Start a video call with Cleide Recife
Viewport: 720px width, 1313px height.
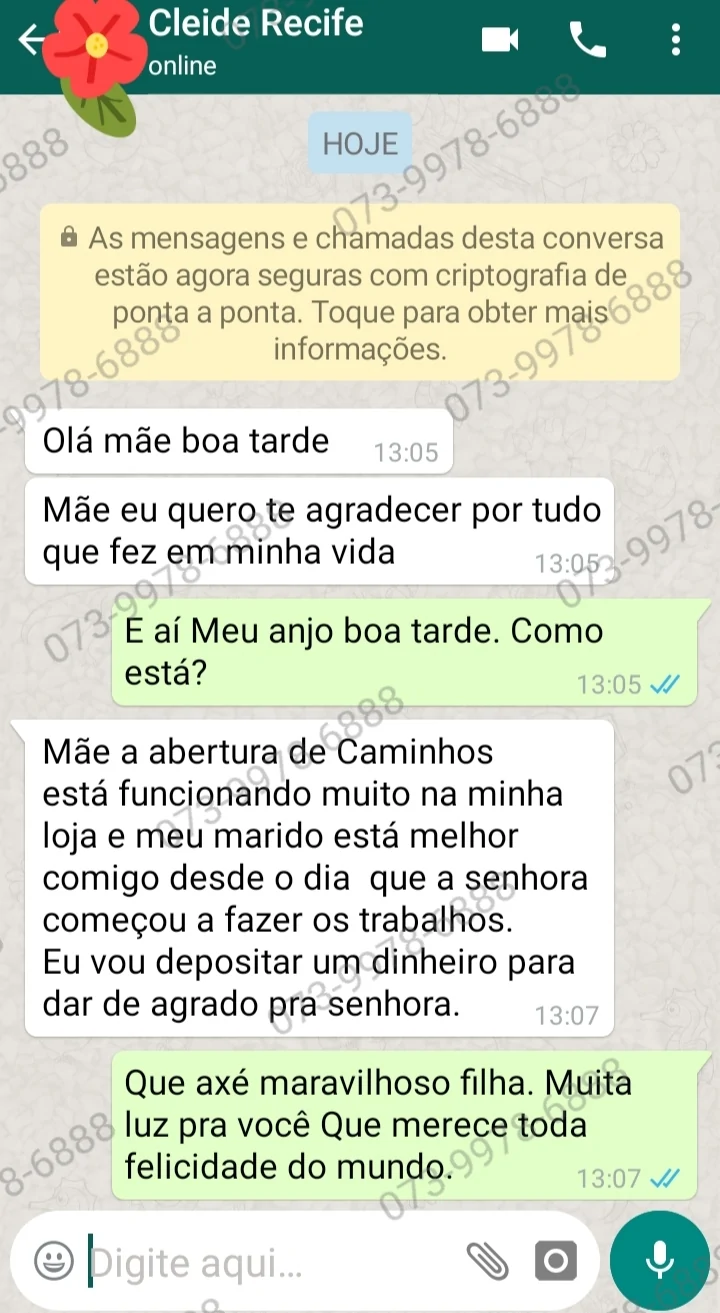(x=499, y=40)
